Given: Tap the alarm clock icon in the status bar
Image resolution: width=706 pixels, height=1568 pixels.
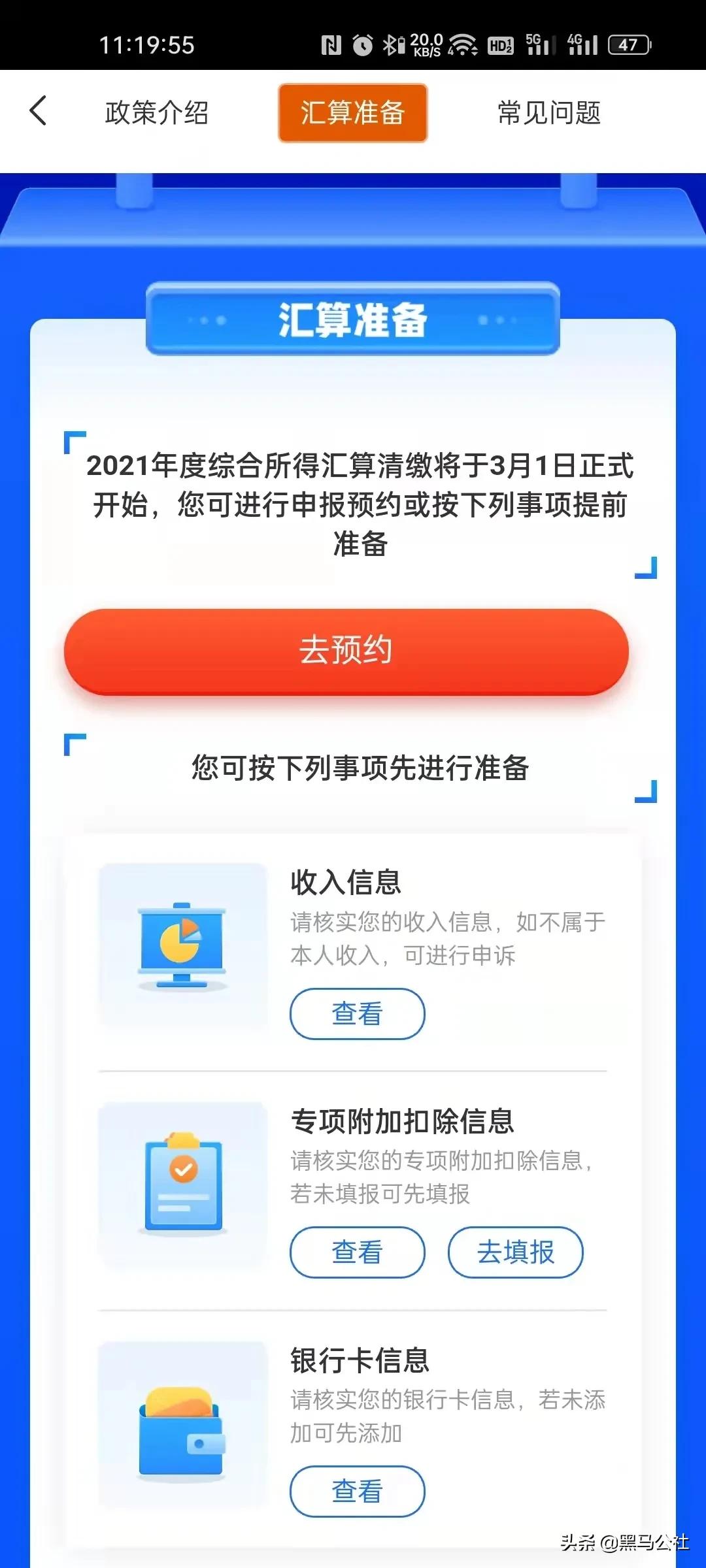Looking at the screenshot, I should 361,44.
